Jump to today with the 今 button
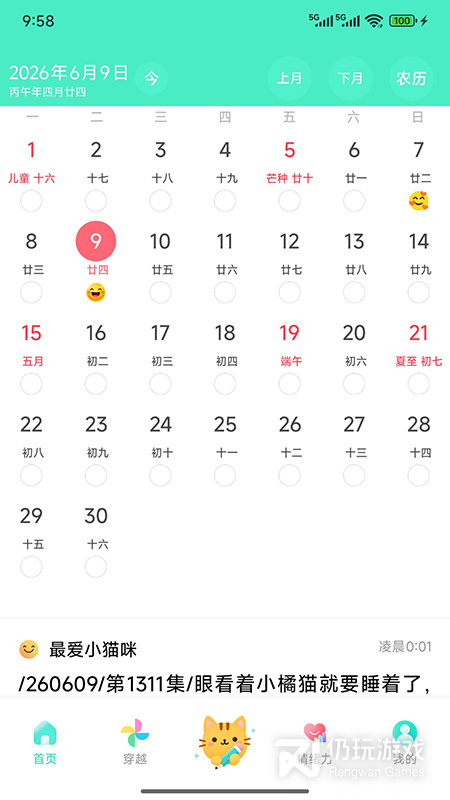This screenshot has height=800, width=450. click(151, 78)
